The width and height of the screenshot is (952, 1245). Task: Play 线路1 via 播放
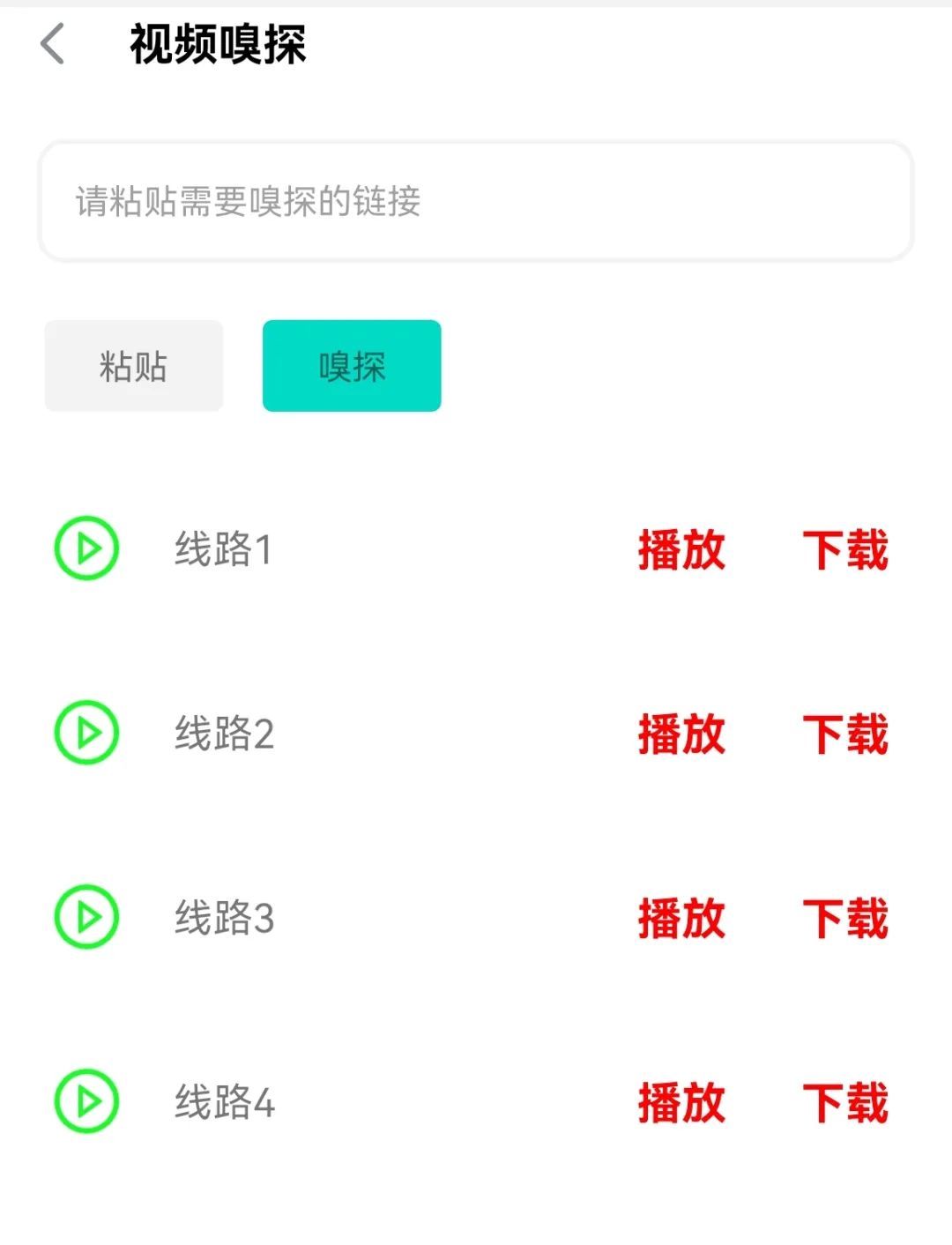681,550
